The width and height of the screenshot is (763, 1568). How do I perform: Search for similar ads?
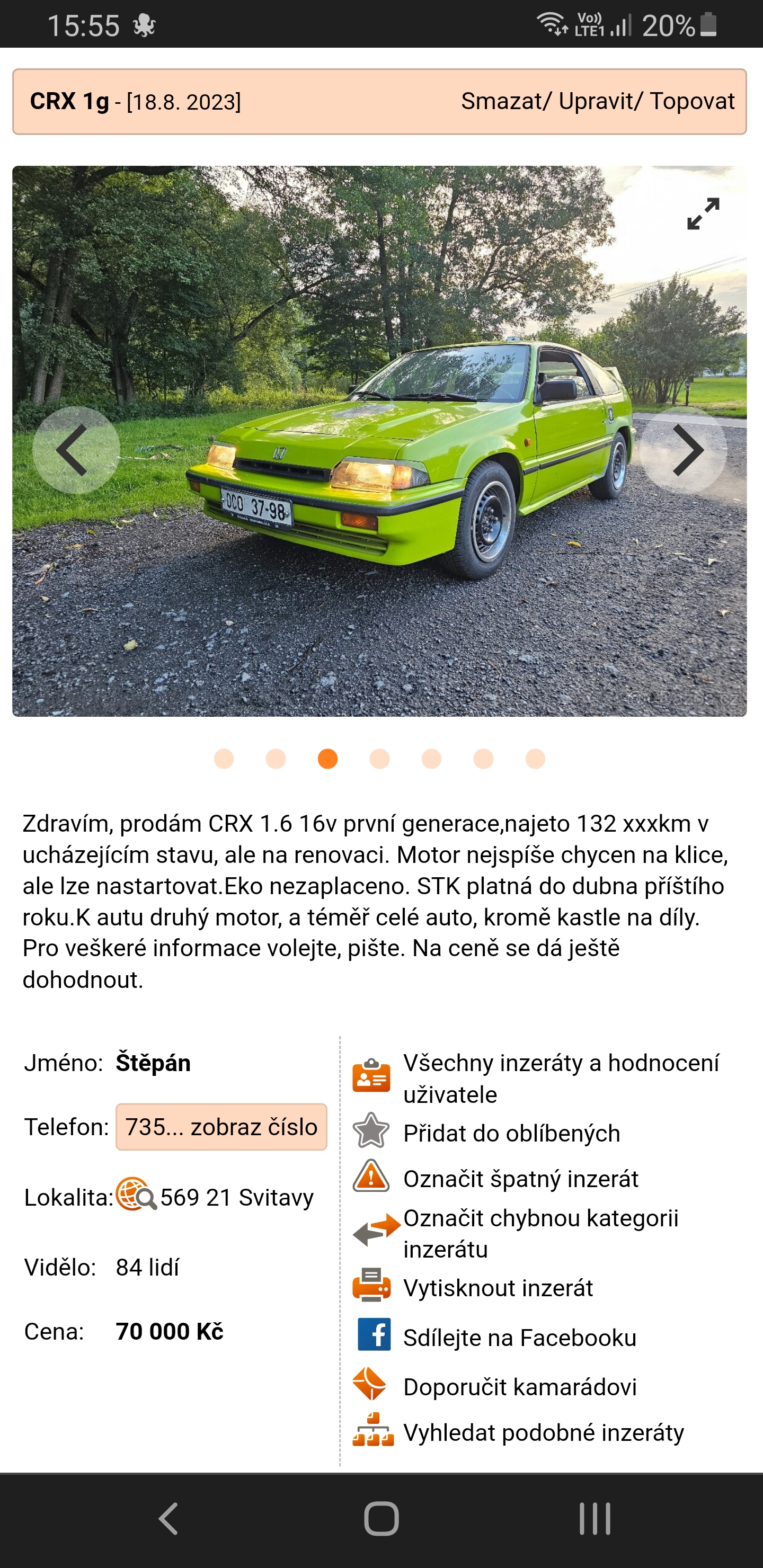point(543,1433)
